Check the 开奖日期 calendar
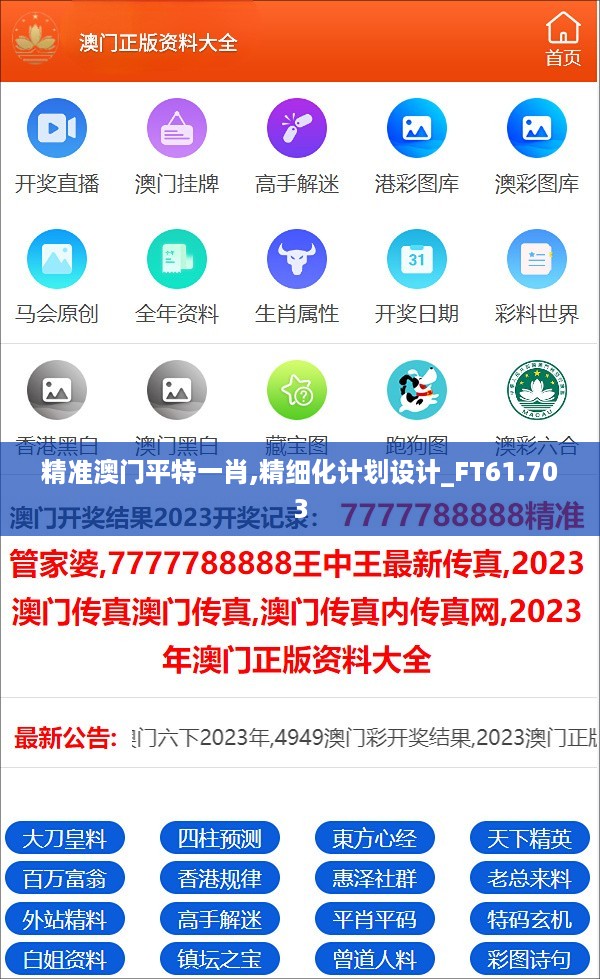The width and height of the screenshot is (600, 979). (417, 260)
